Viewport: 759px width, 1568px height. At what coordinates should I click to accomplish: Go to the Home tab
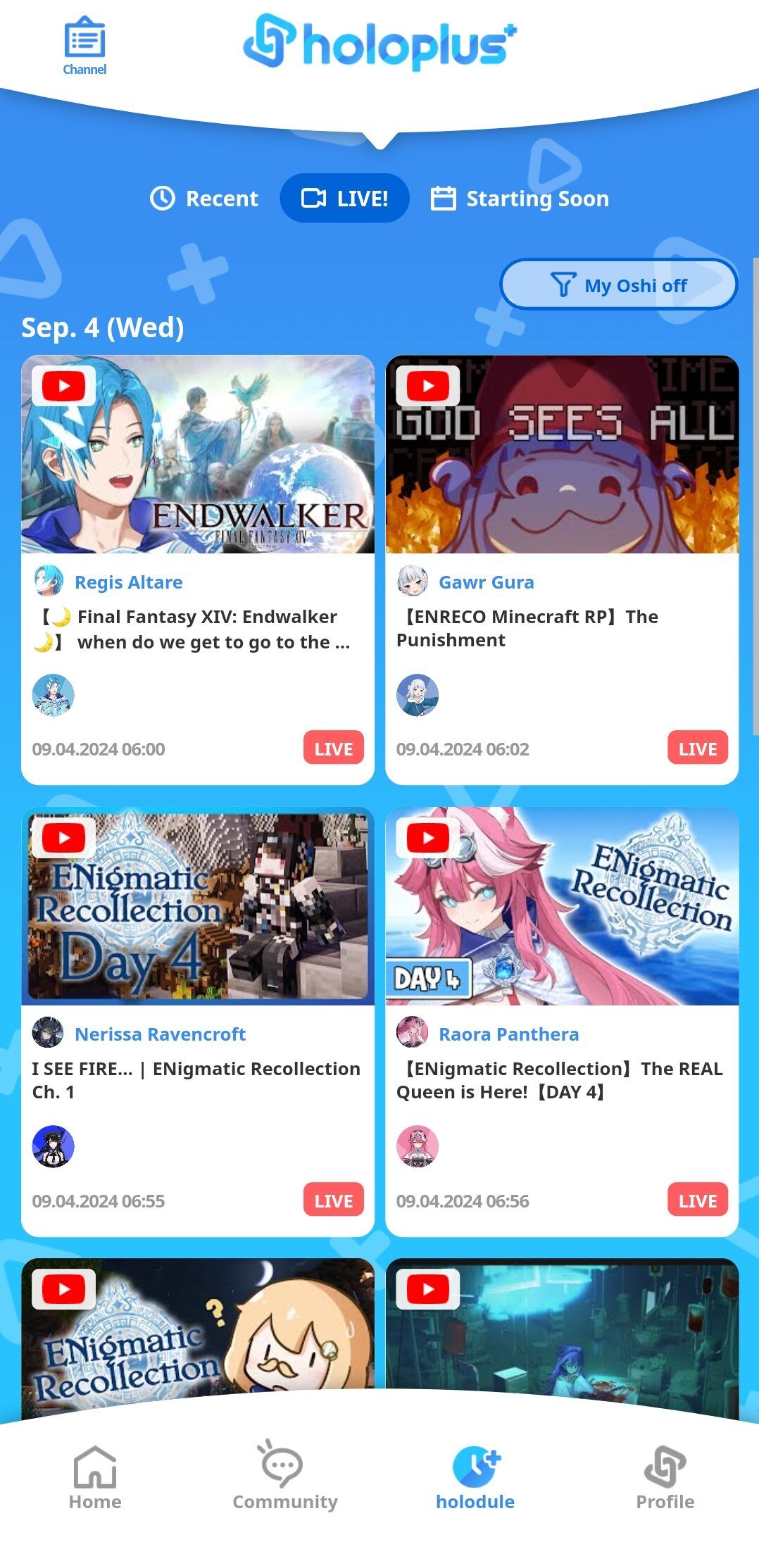95,1477
